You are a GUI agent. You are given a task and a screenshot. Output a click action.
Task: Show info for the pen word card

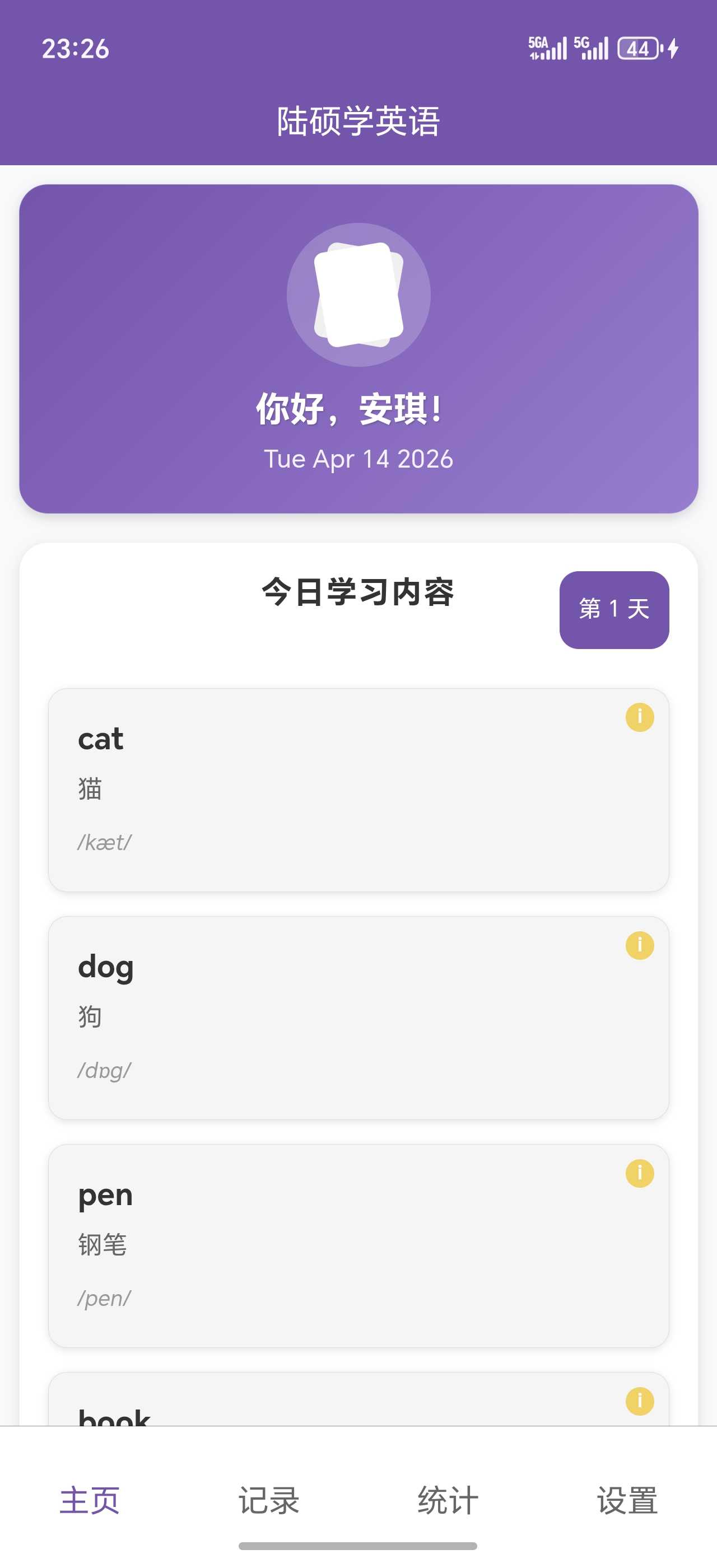pos(639,1173)
